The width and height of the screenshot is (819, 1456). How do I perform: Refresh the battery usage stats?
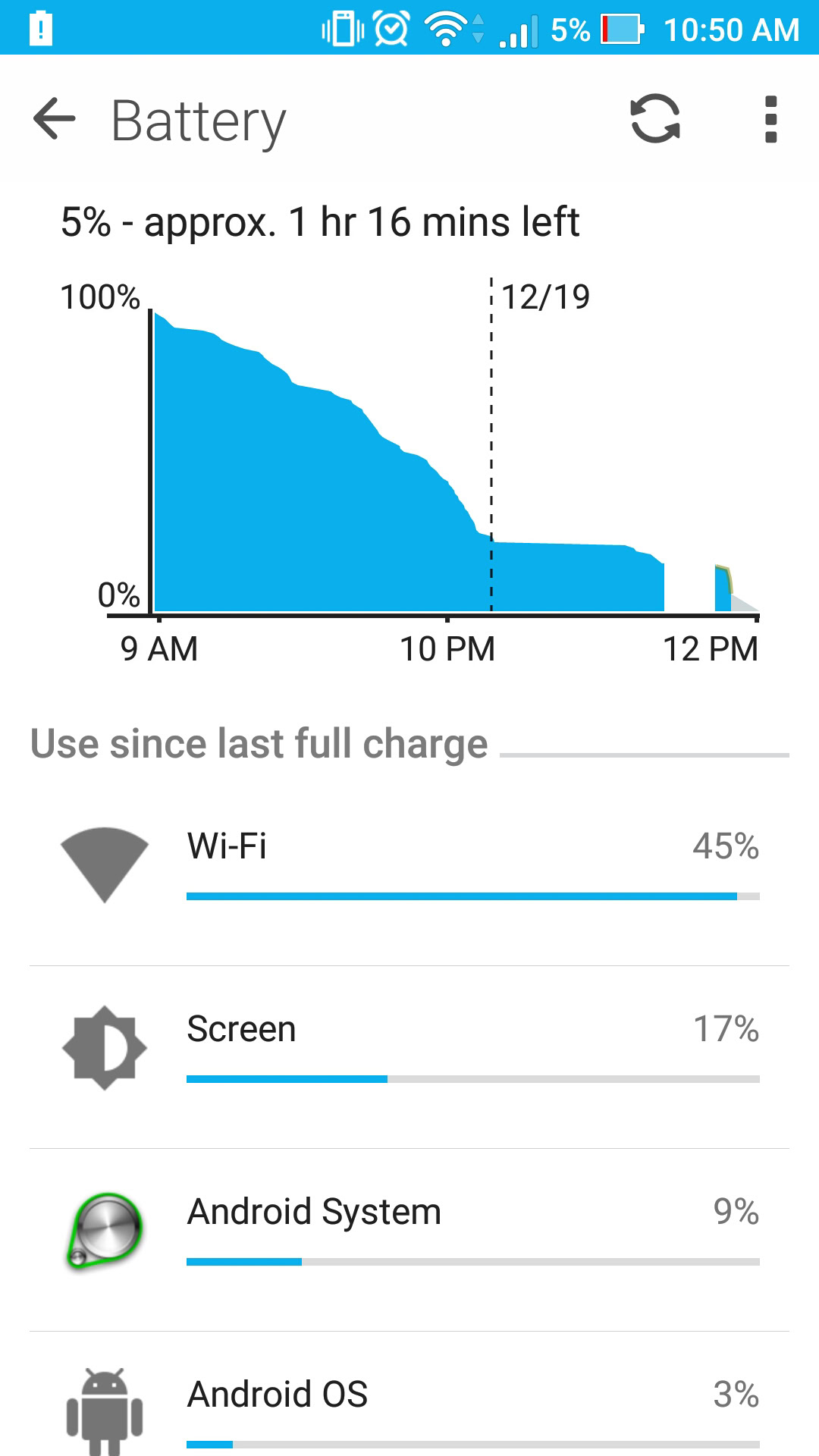(x=655, y=119)
